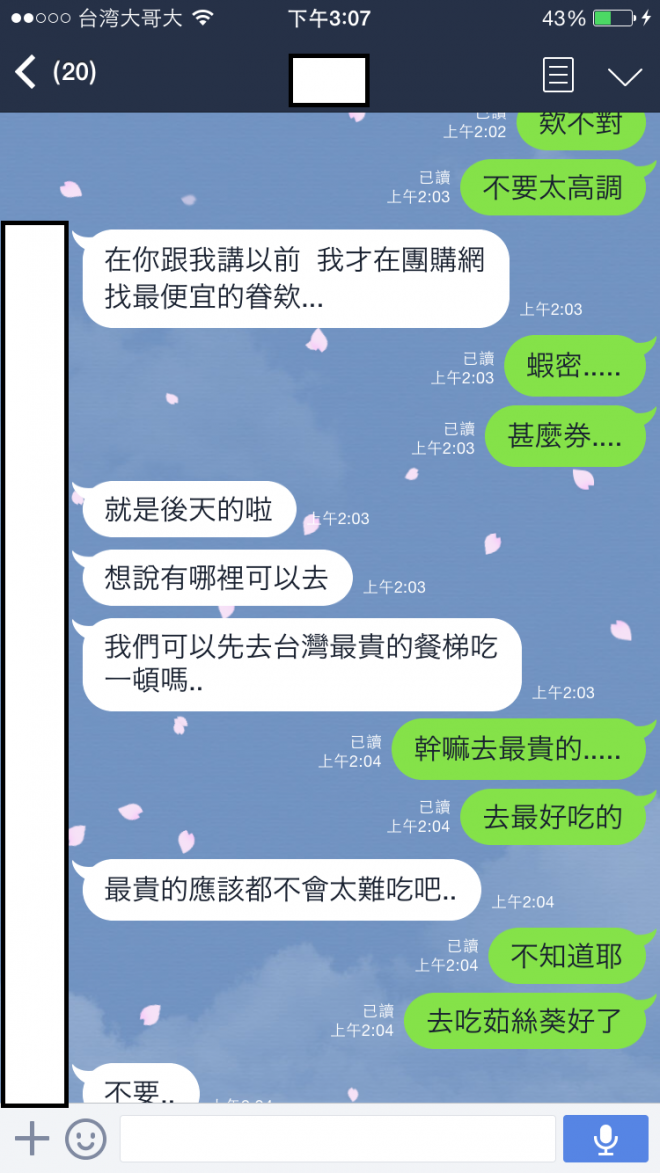Open the plus attachment menu
The image size is (660, 1173).
coord(32,1138)
